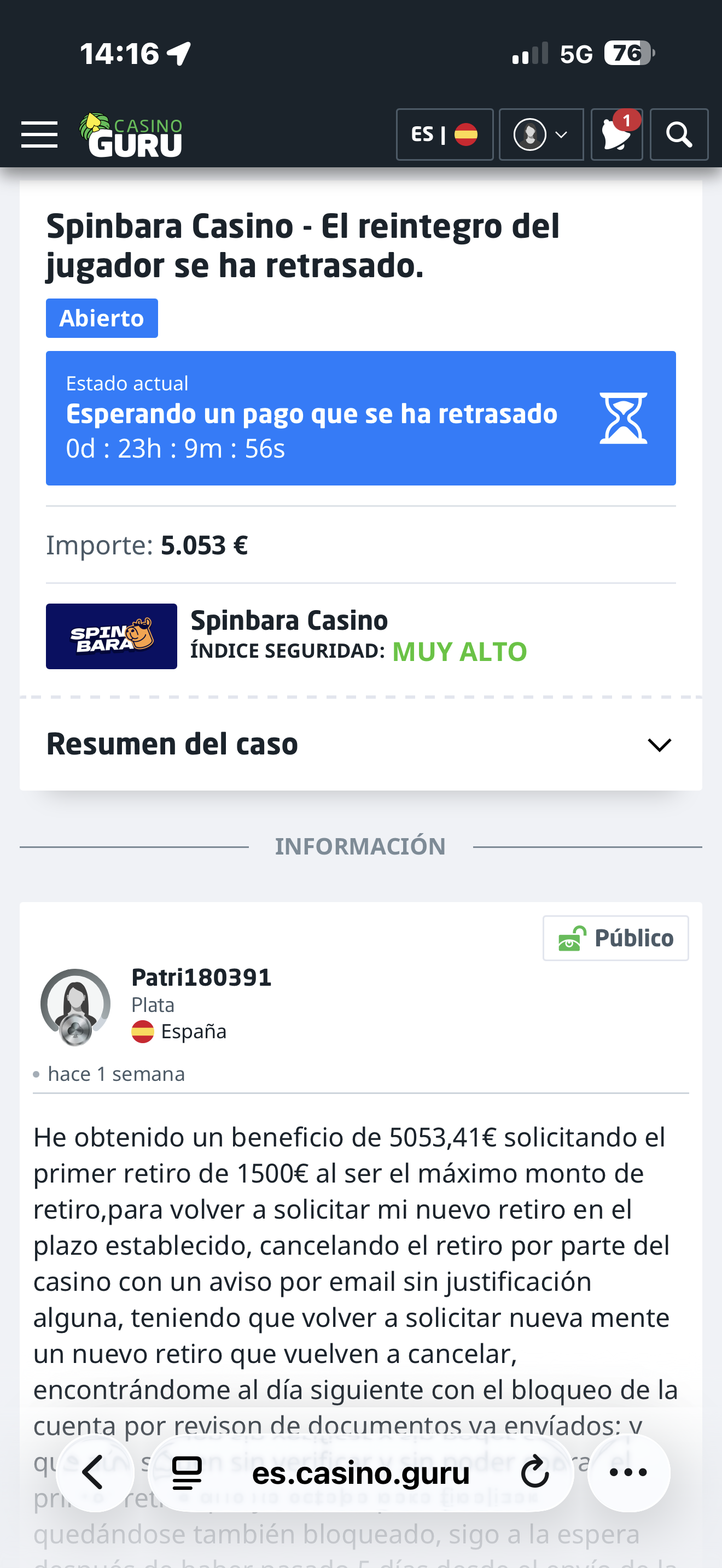This screenshot has height=1568, width=722.
Task: Reload the current page
Action: coord(535,1473)
